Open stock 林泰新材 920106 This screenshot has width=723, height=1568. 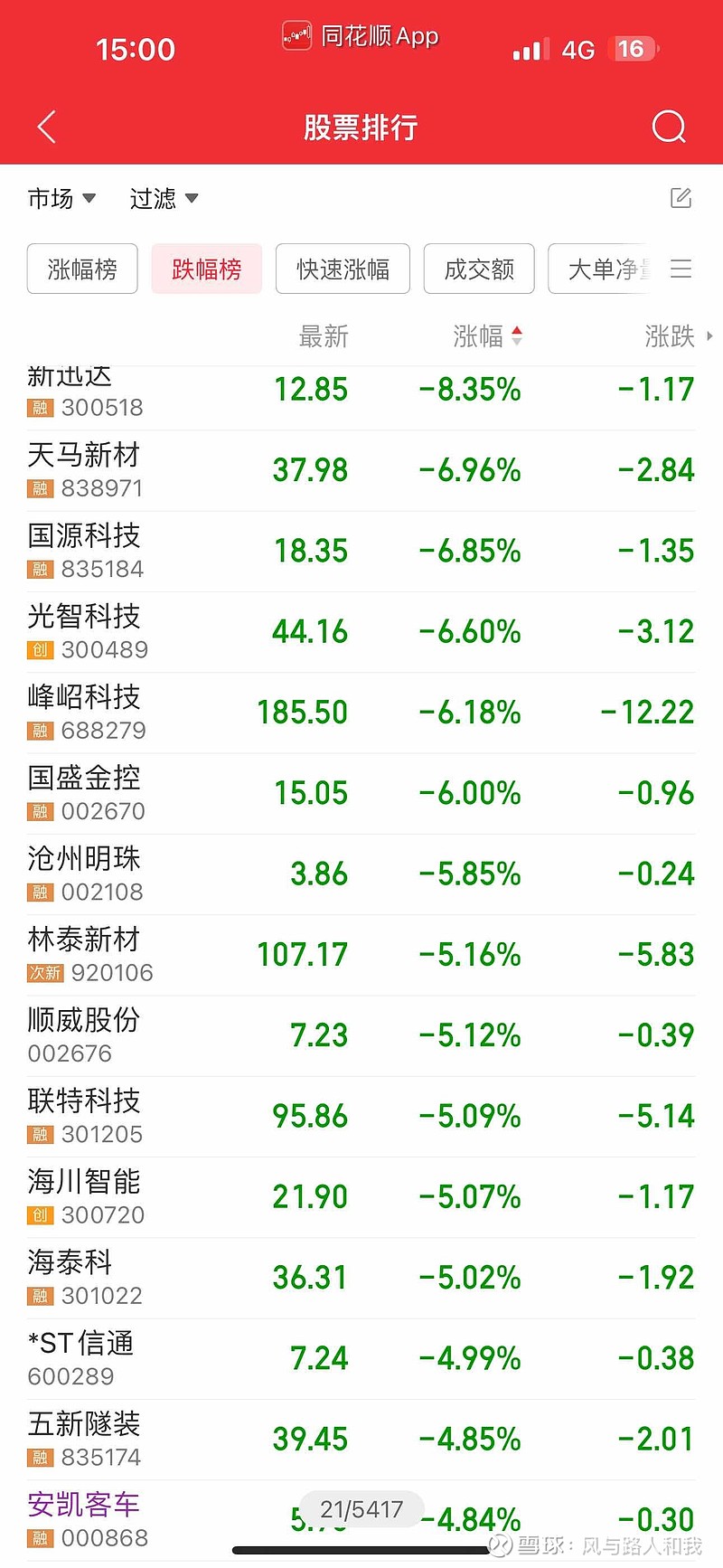[x=361, y=955]
